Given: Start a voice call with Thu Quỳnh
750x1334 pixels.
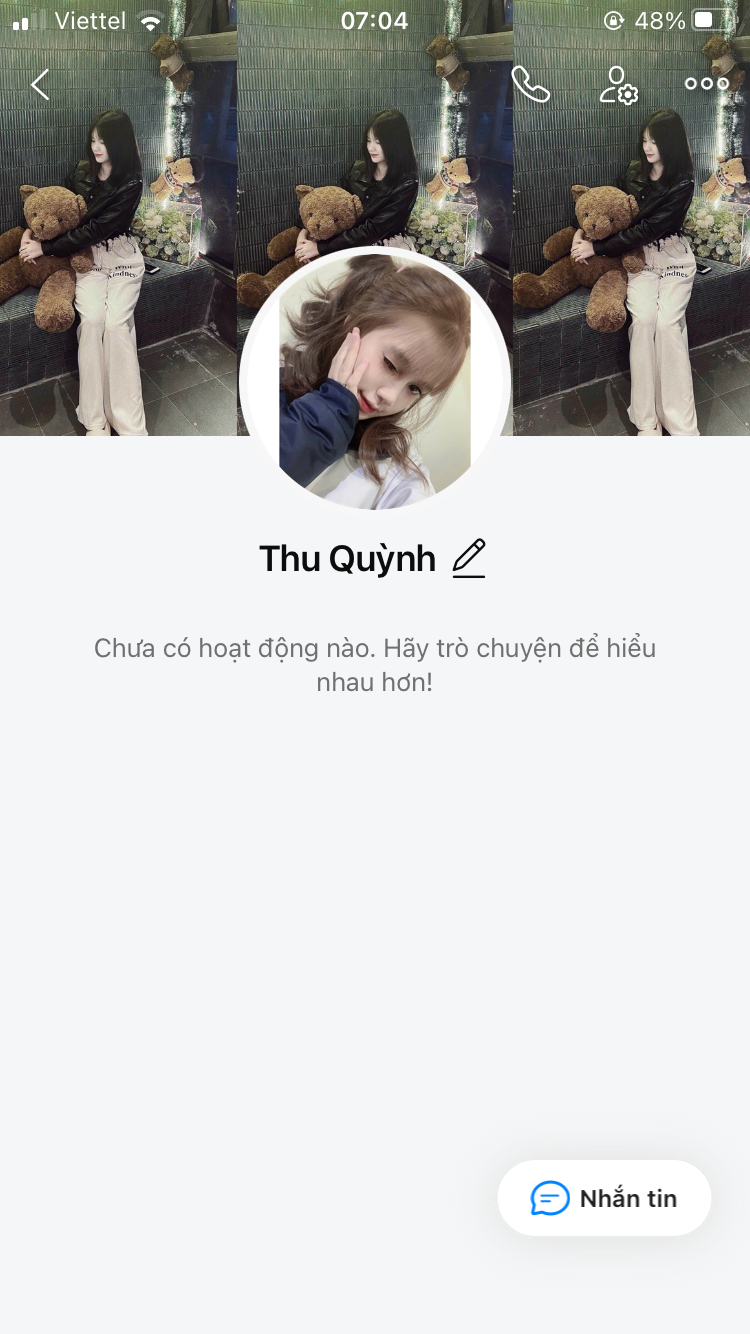Looking at the screenshot, I should pyautogui.click(x=530, y=85).
